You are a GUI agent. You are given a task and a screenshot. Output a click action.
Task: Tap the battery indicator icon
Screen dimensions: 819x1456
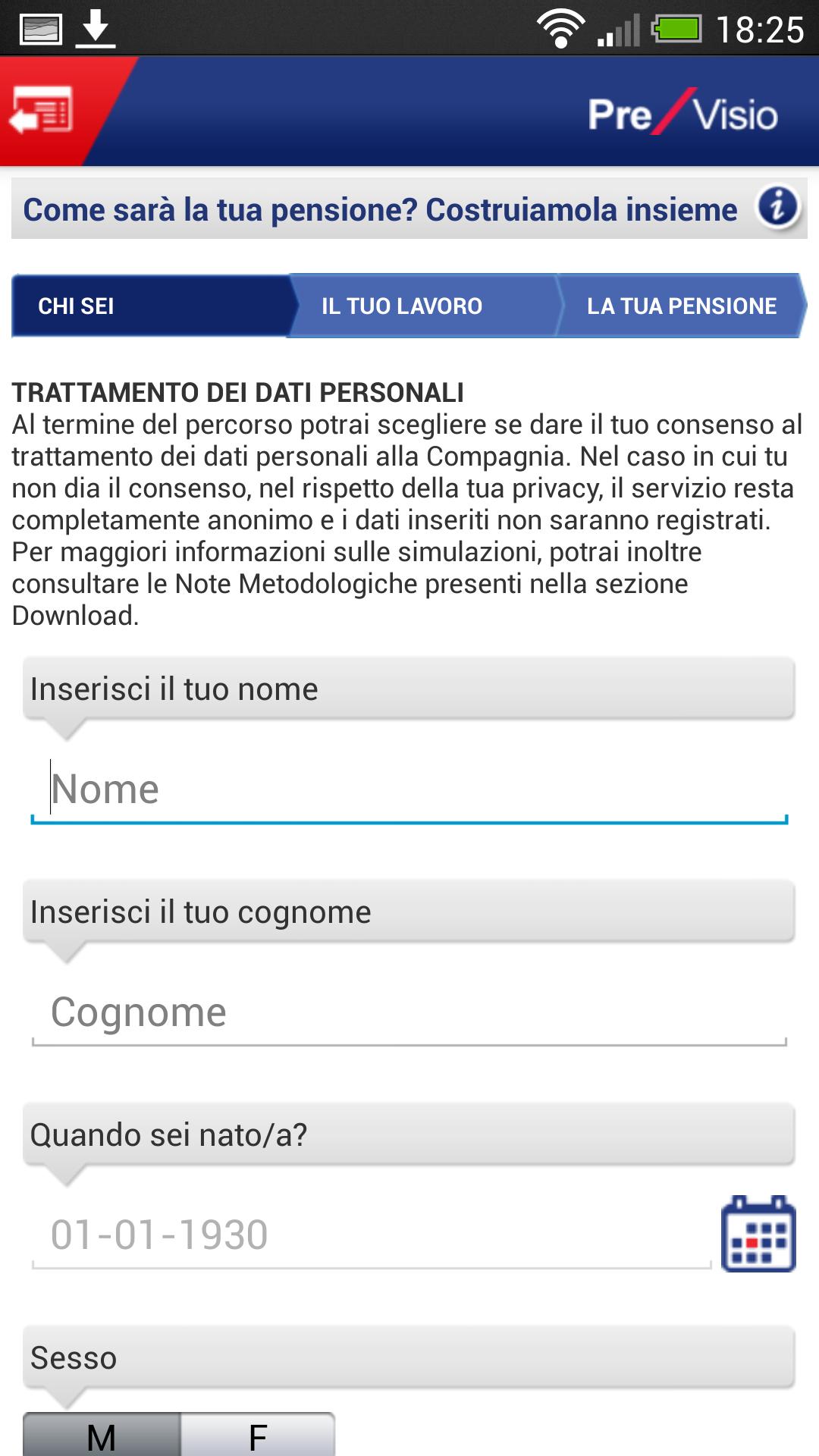[674, 29]
